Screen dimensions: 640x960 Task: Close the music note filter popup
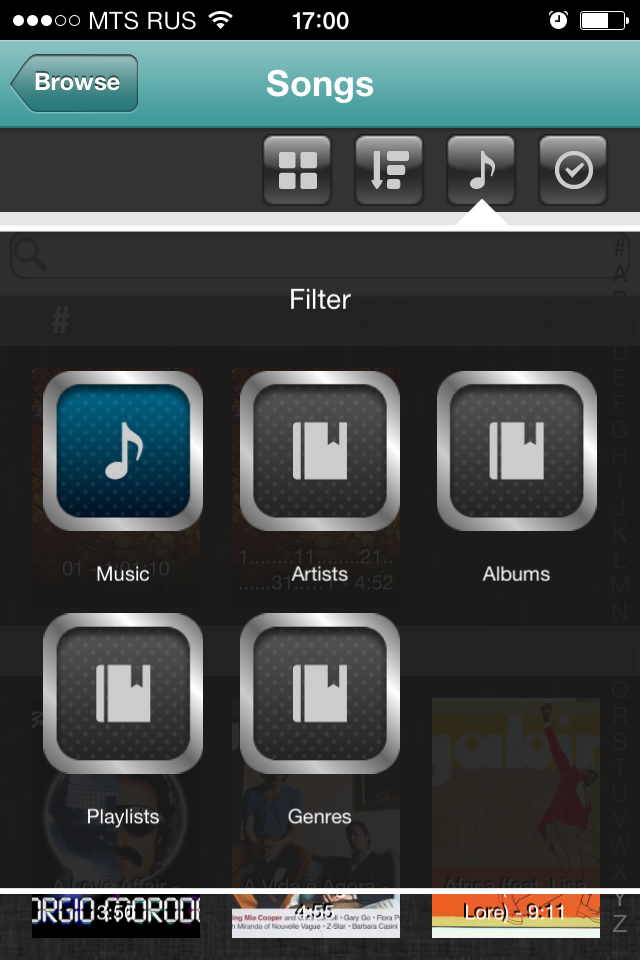(481, 170)
